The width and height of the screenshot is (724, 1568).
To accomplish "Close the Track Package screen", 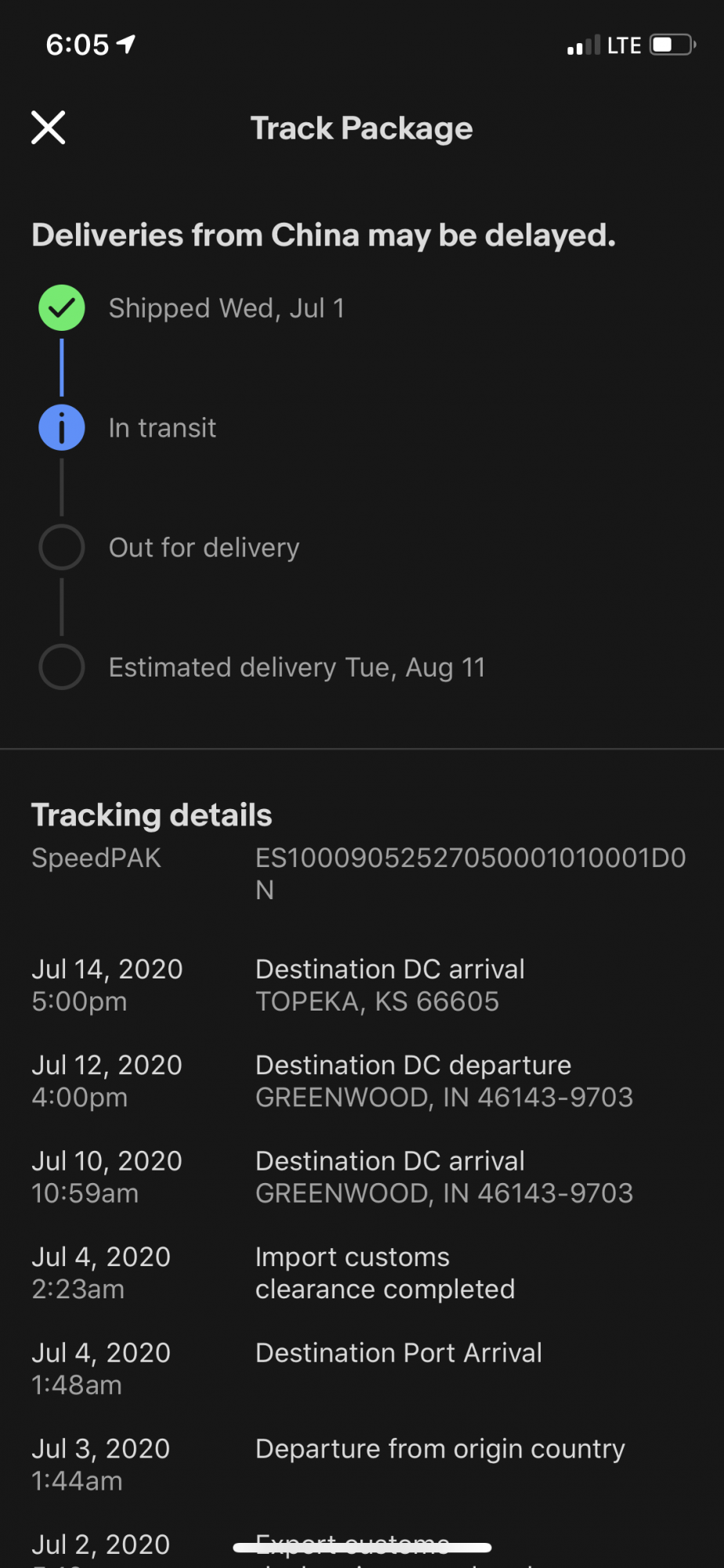I will (x=48, y=128).
